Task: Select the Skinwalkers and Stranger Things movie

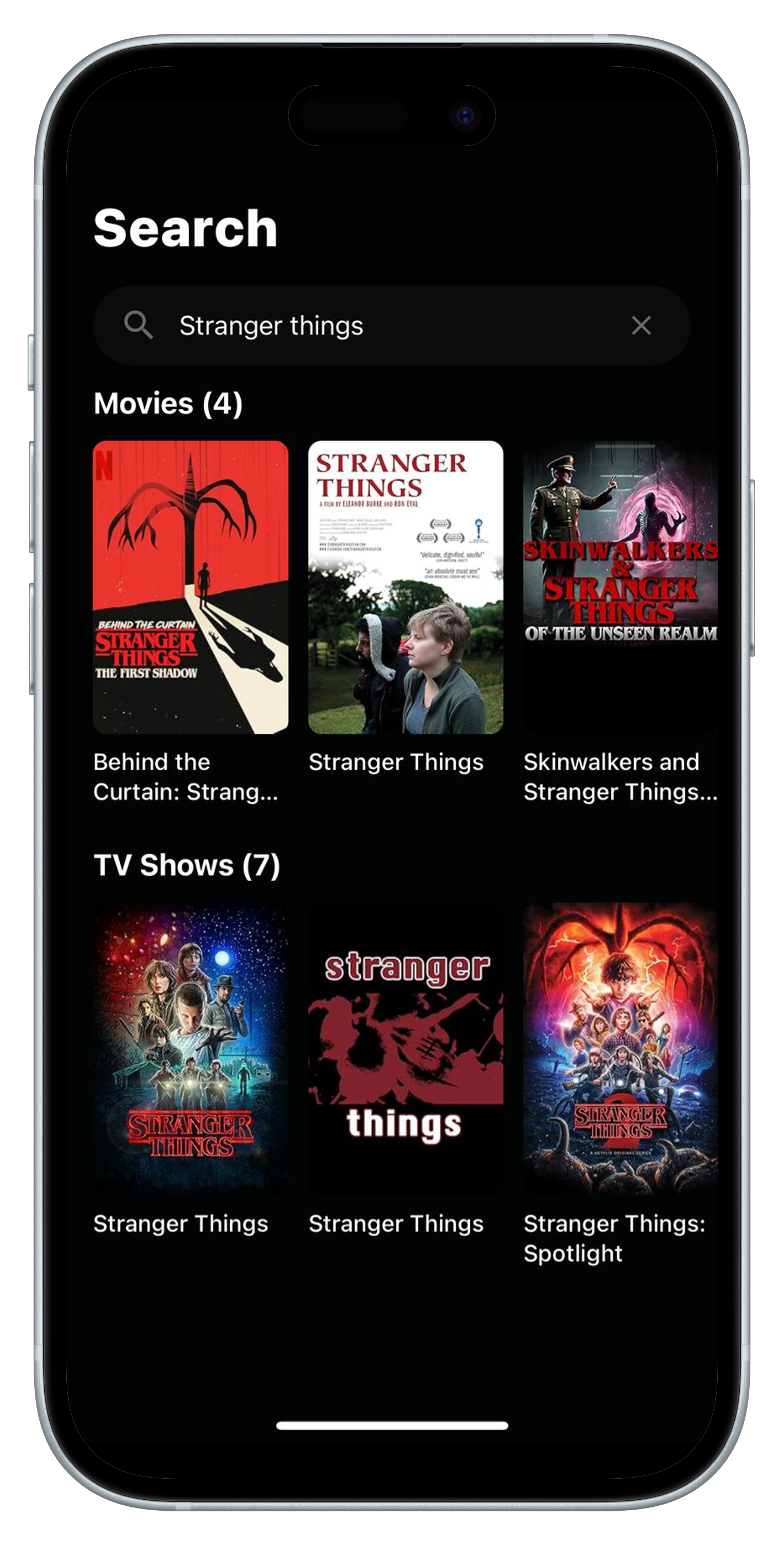Action: pos(620,587)
